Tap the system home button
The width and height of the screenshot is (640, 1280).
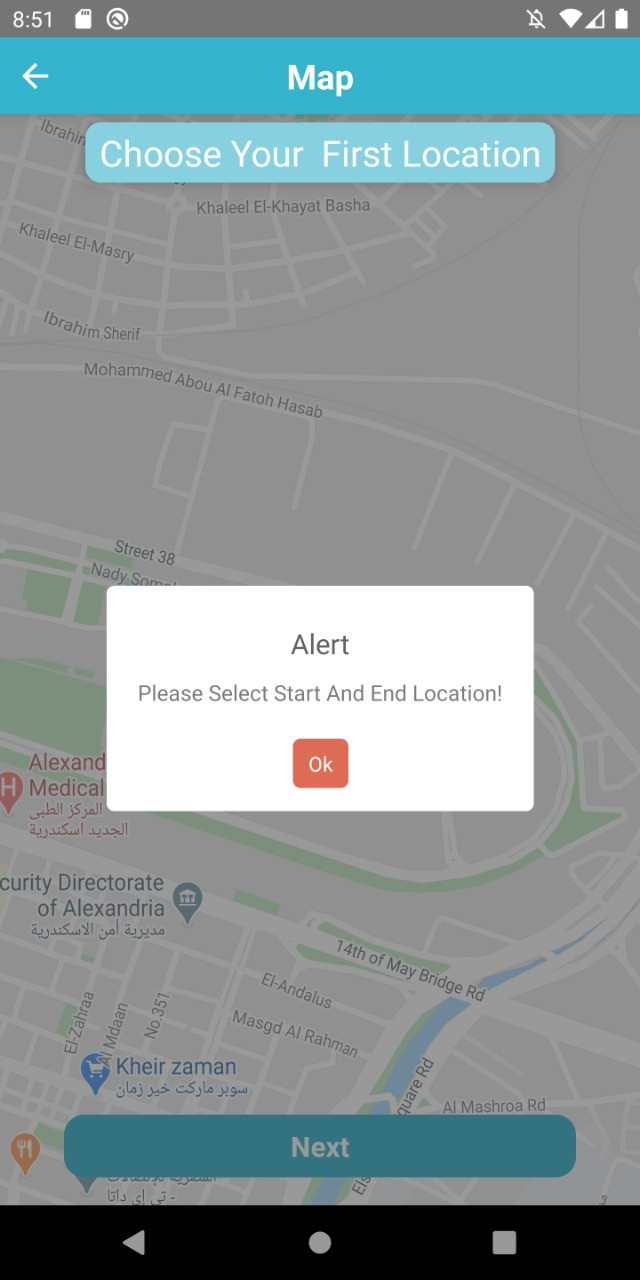click(x=320, y=1242)
